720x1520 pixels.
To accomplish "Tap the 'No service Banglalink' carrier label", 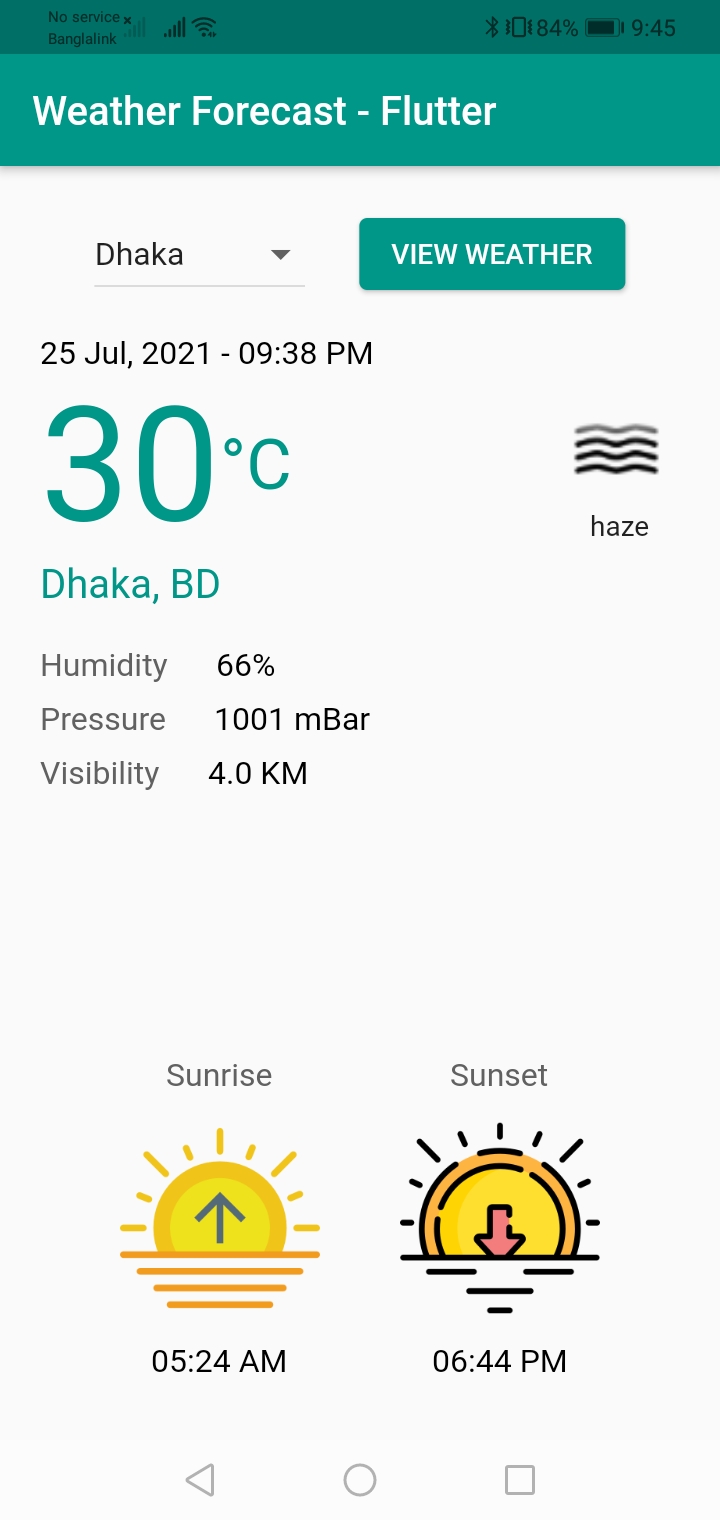I will [85, 27].
